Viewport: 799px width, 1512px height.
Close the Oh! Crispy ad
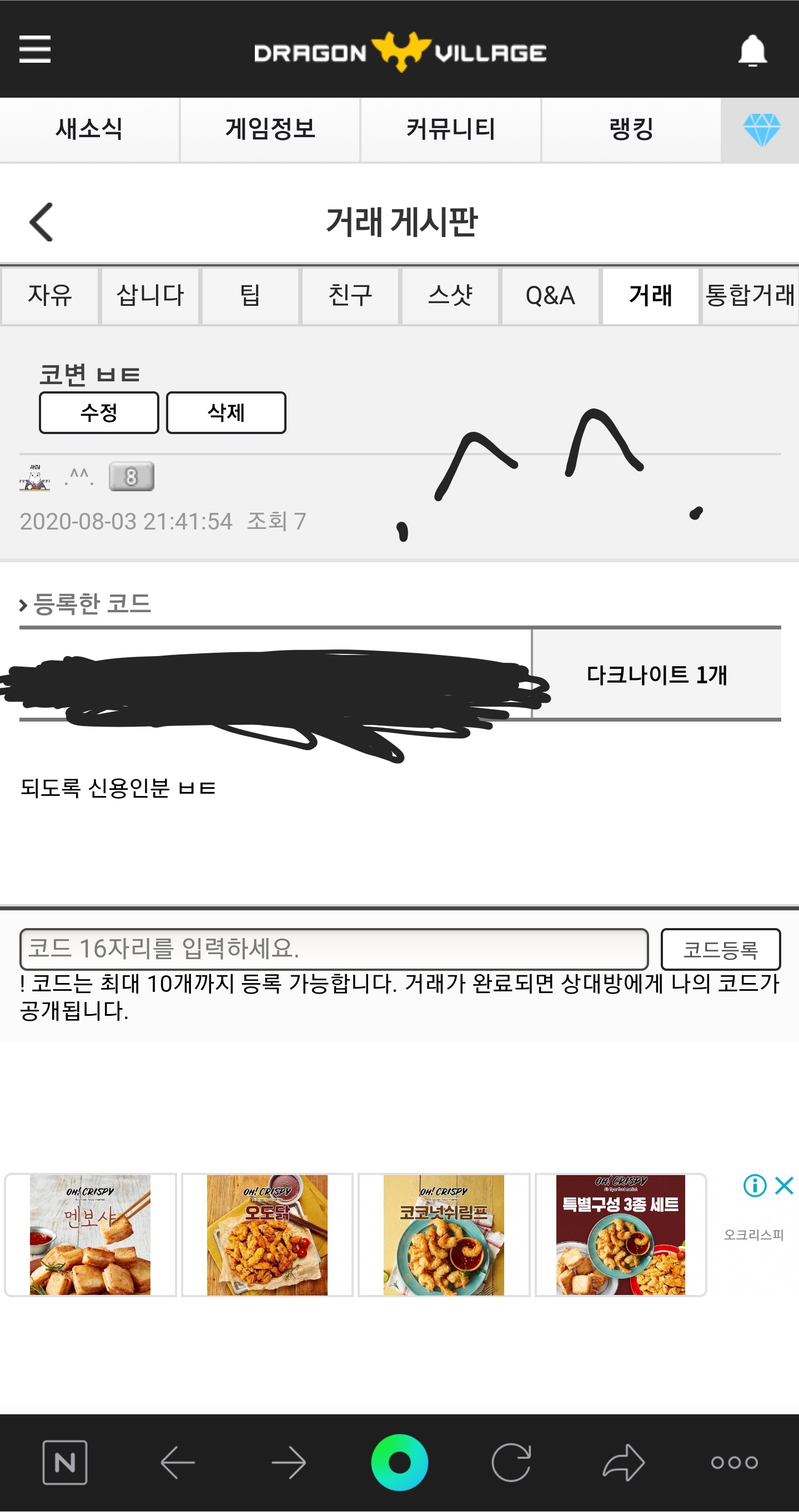click(x=785, y=1185)
